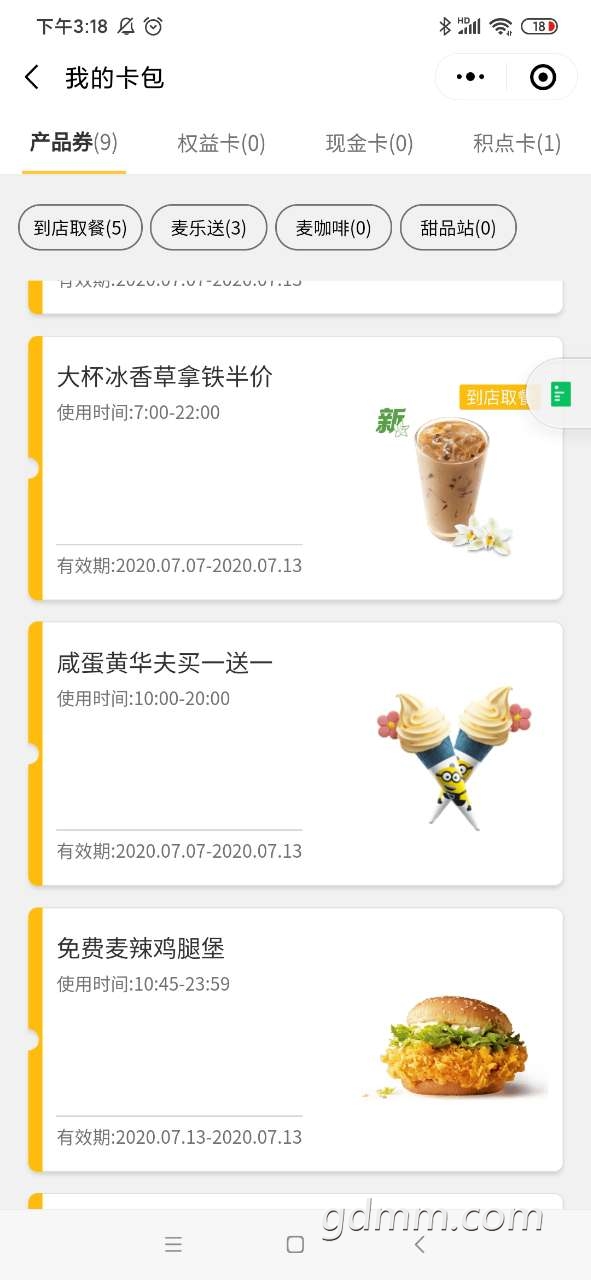591x1280 pixels.
Task: Filter coupons by 到店取餐
Action: pos(80,227)
